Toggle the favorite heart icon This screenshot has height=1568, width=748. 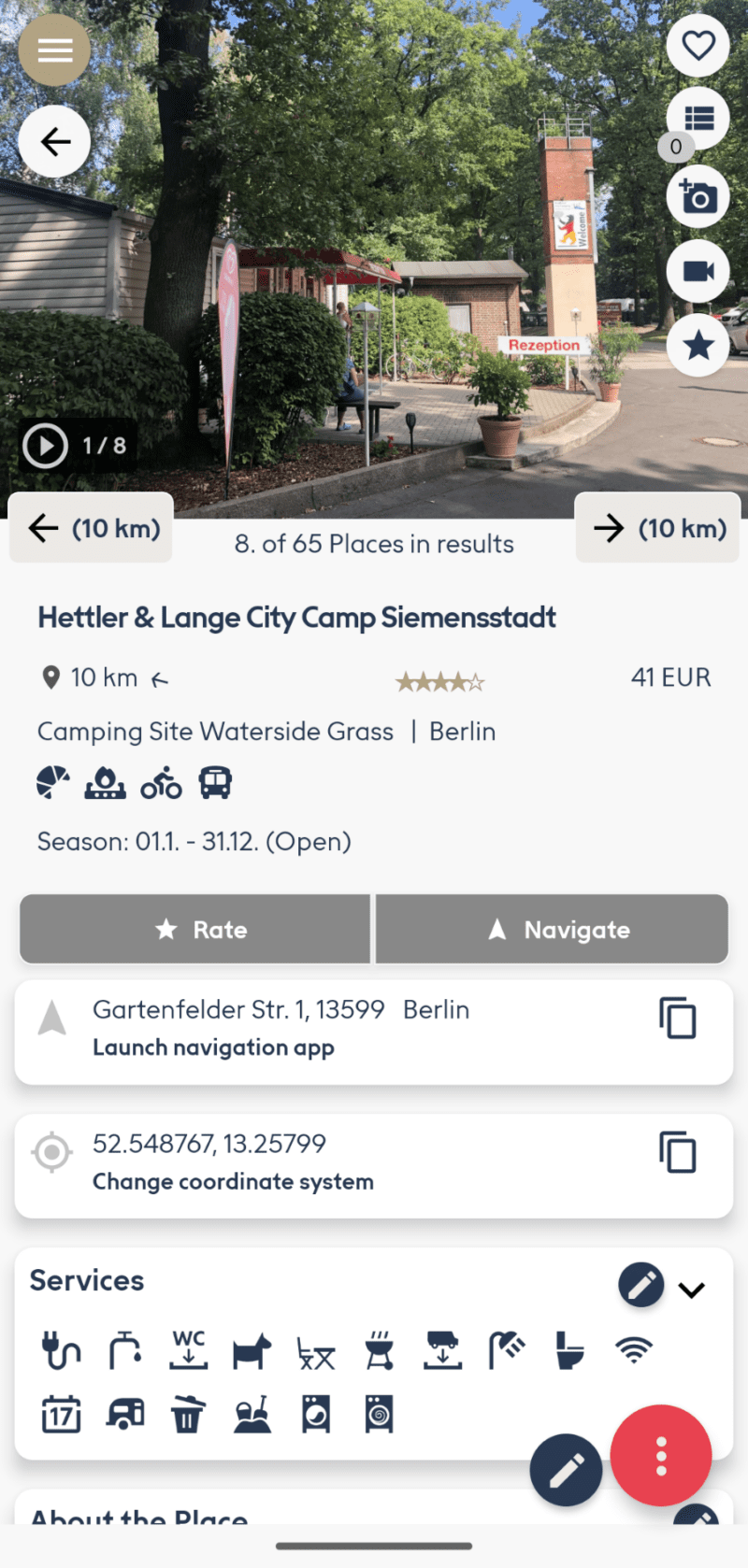[x=698, y=45]
